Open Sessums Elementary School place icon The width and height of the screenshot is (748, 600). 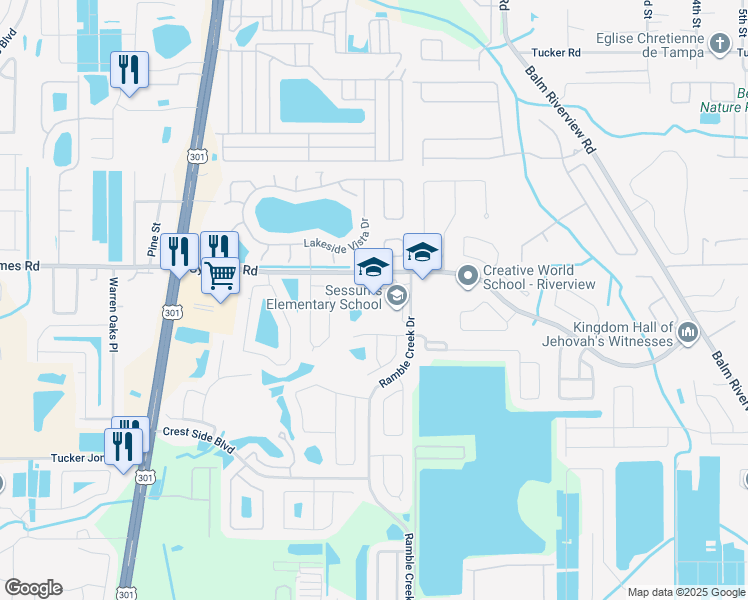tap(397, 295)
